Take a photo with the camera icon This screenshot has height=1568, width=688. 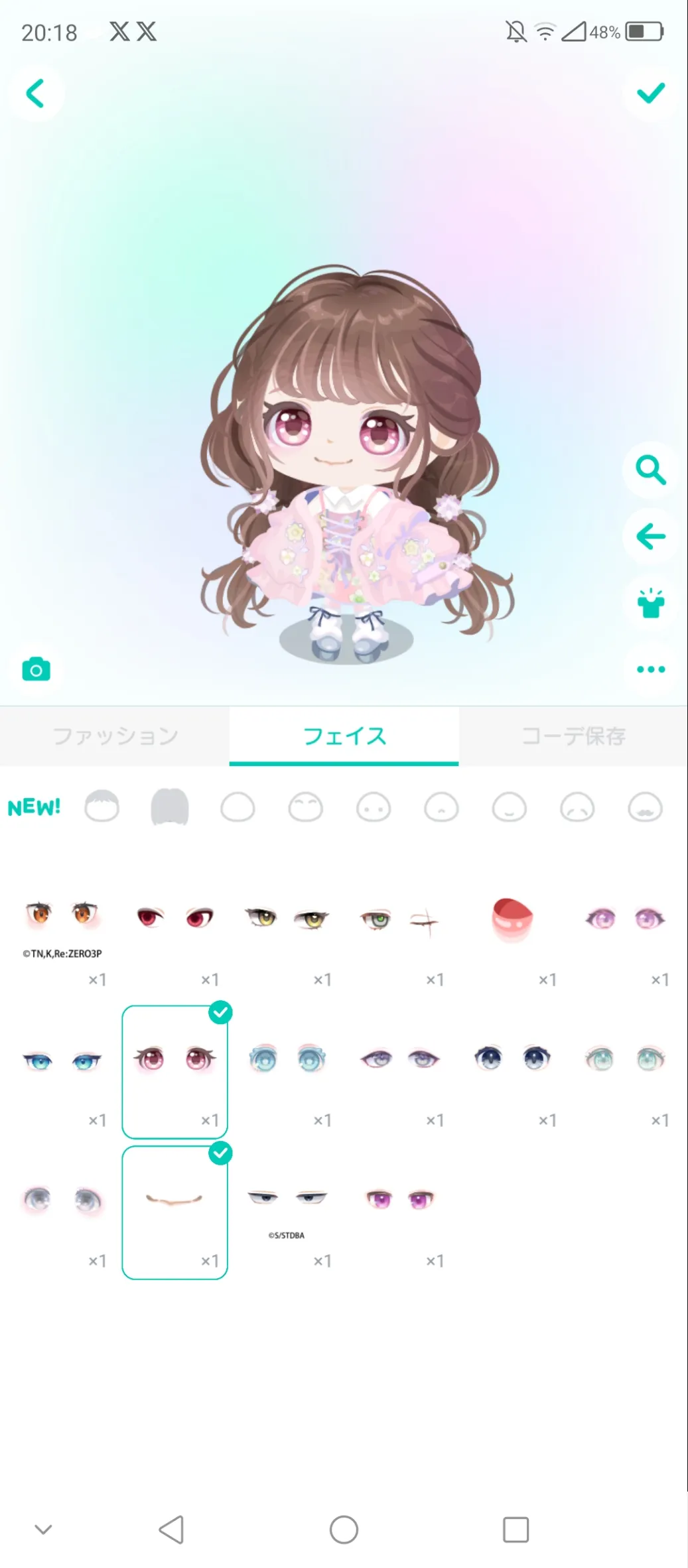pos(36,669)
